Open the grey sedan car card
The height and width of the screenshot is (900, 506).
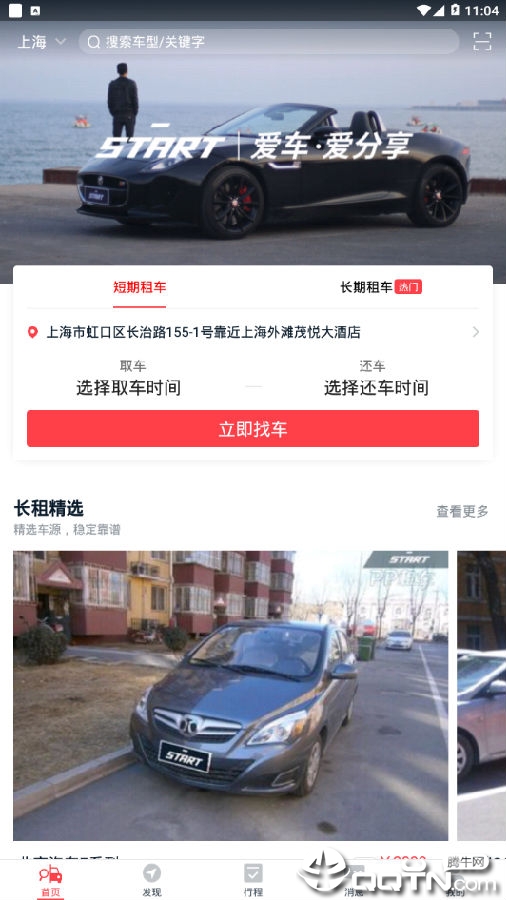(x=231, y=696)
